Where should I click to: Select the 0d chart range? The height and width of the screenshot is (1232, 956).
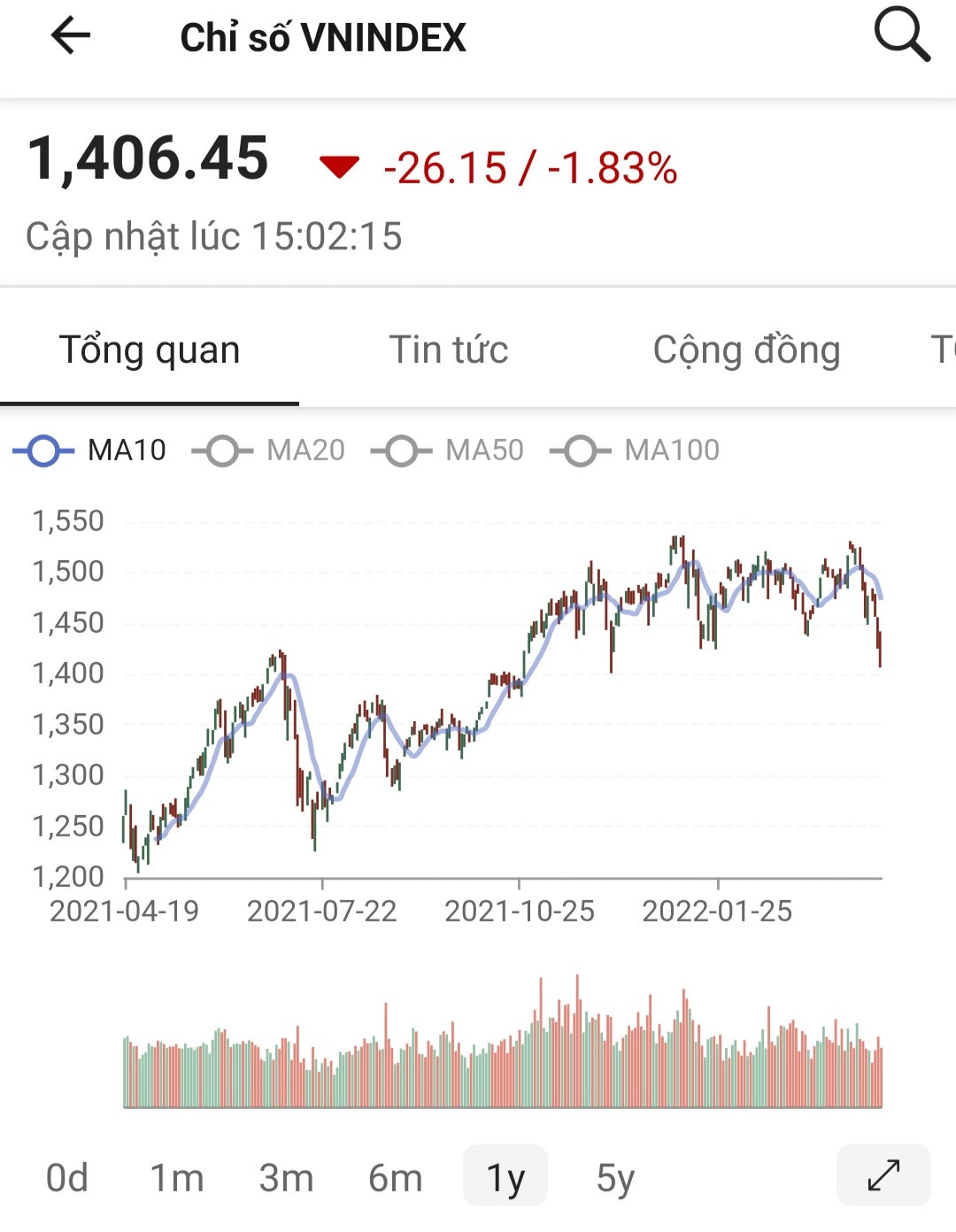point(67,1178)
